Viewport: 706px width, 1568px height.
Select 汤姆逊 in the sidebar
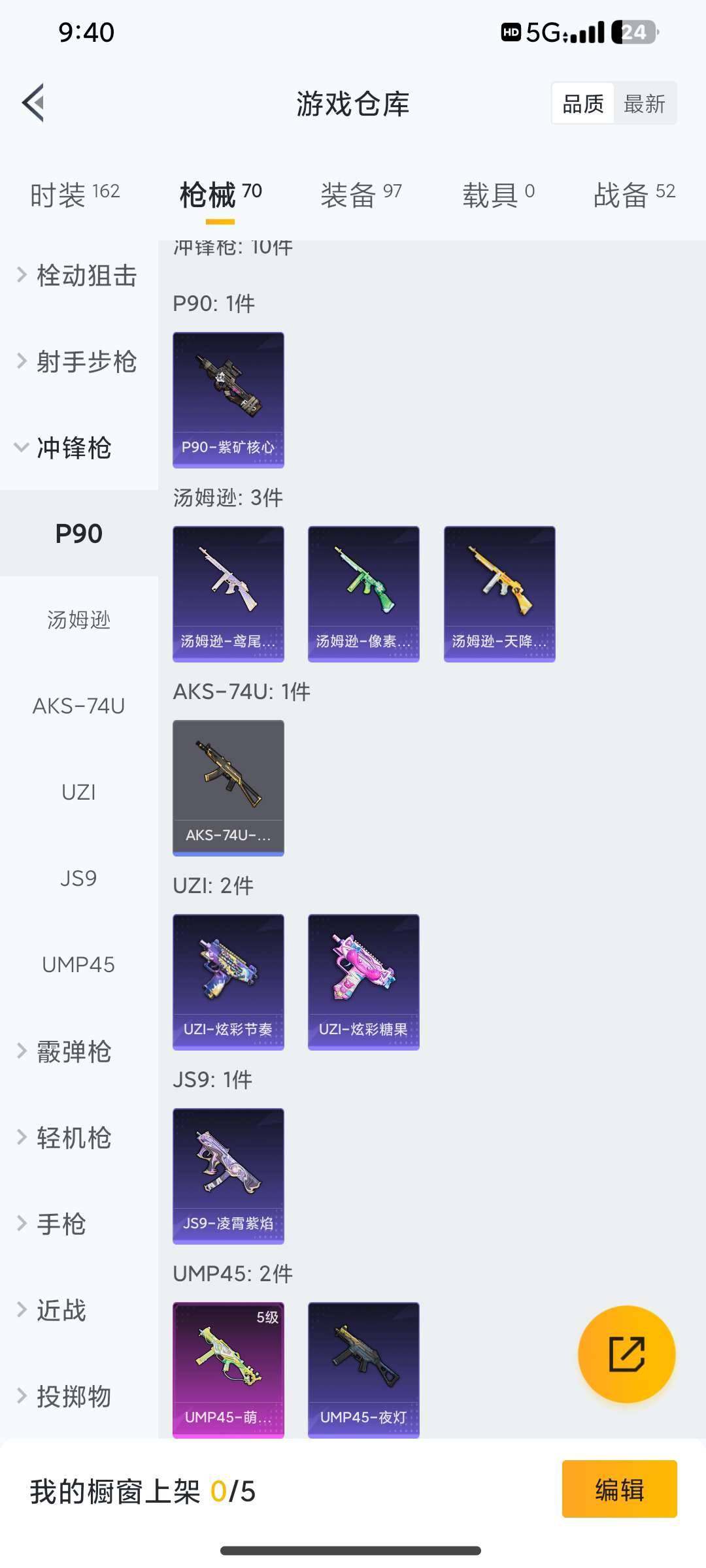pyautogui.click(x=78, y=619)
